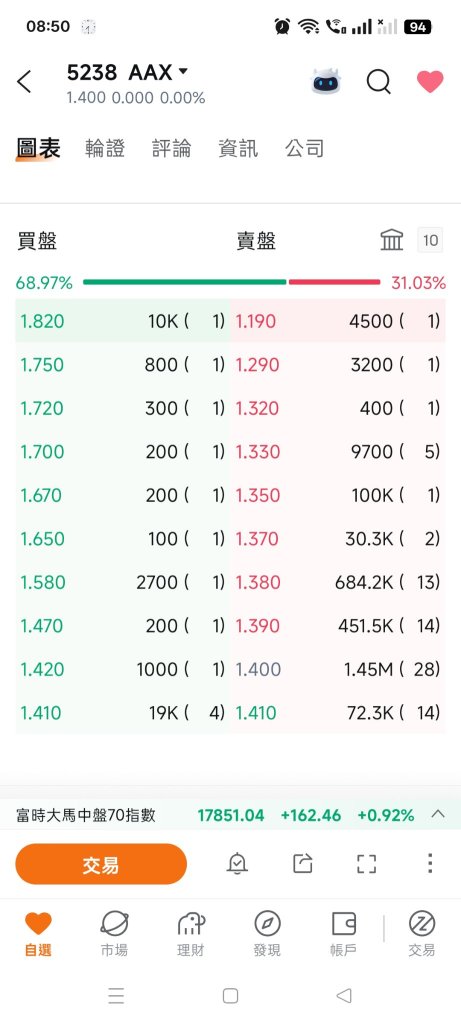This screenshot has width=461, height=1024.
Task: Tap the orange 交易 button
Action: pyautogui.click(x=101, y=864)
